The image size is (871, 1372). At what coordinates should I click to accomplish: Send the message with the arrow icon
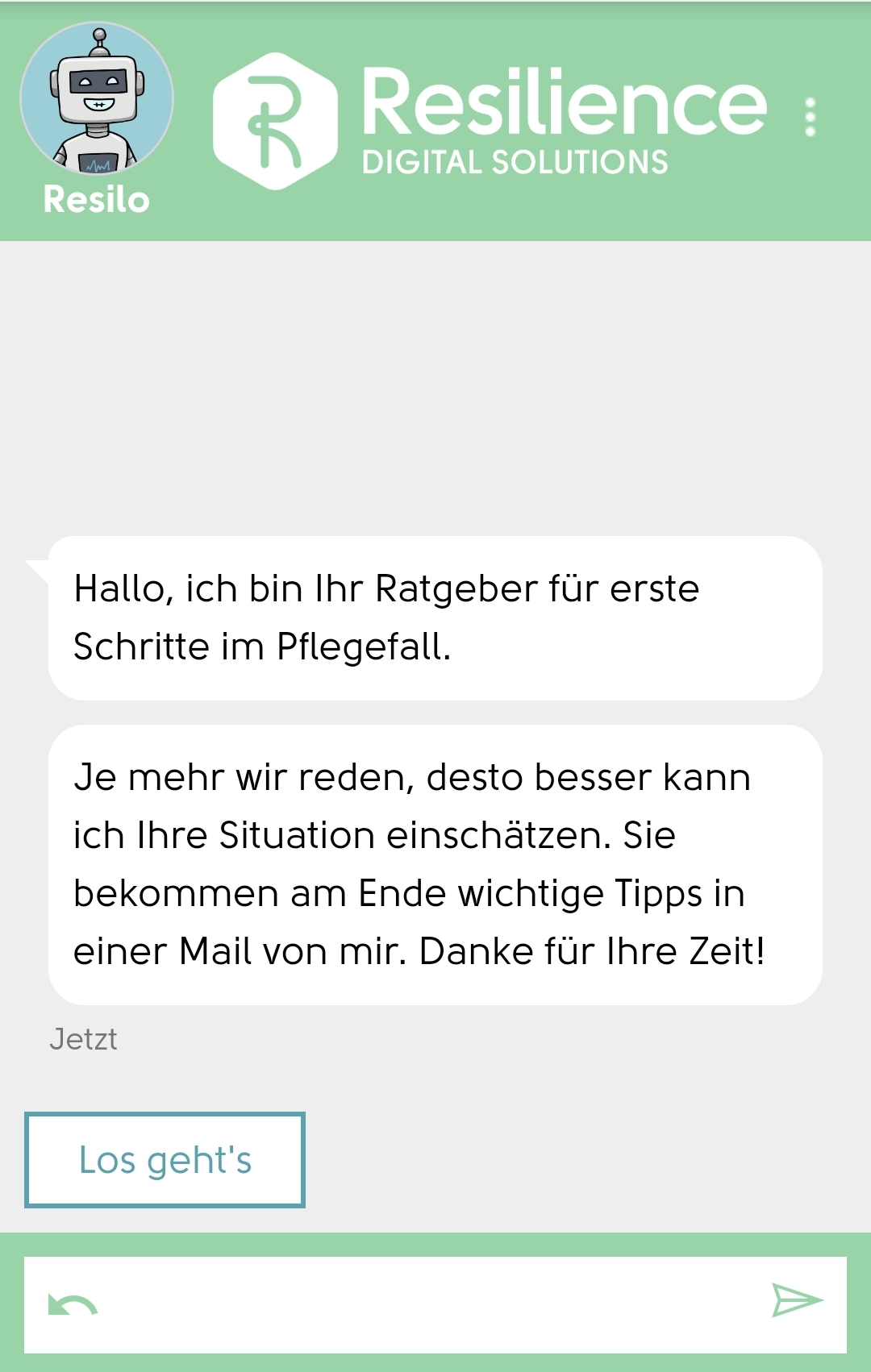[796, 1299]
